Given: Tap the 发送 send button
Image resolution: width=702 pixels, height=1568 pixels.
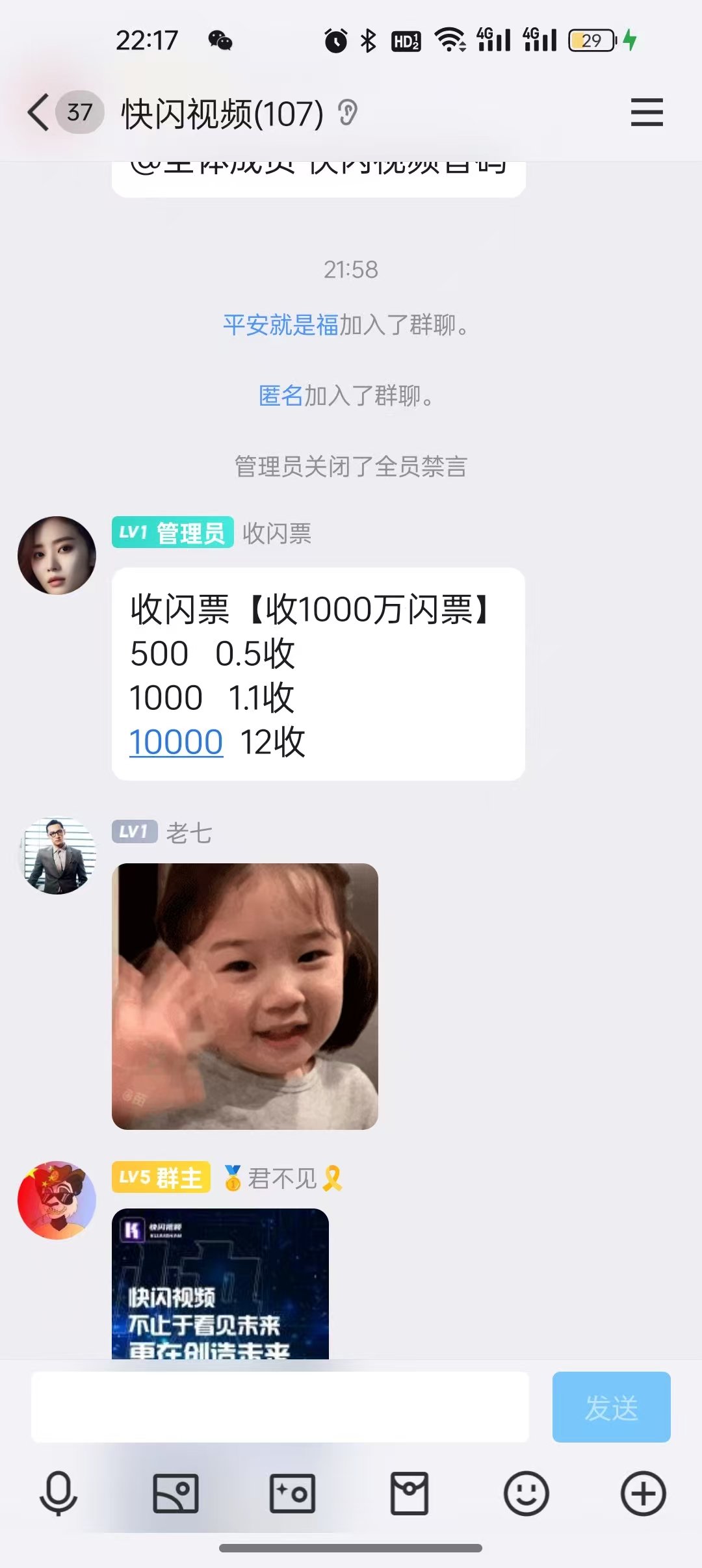Looking at the screenshot, I should pos(611,1407).
